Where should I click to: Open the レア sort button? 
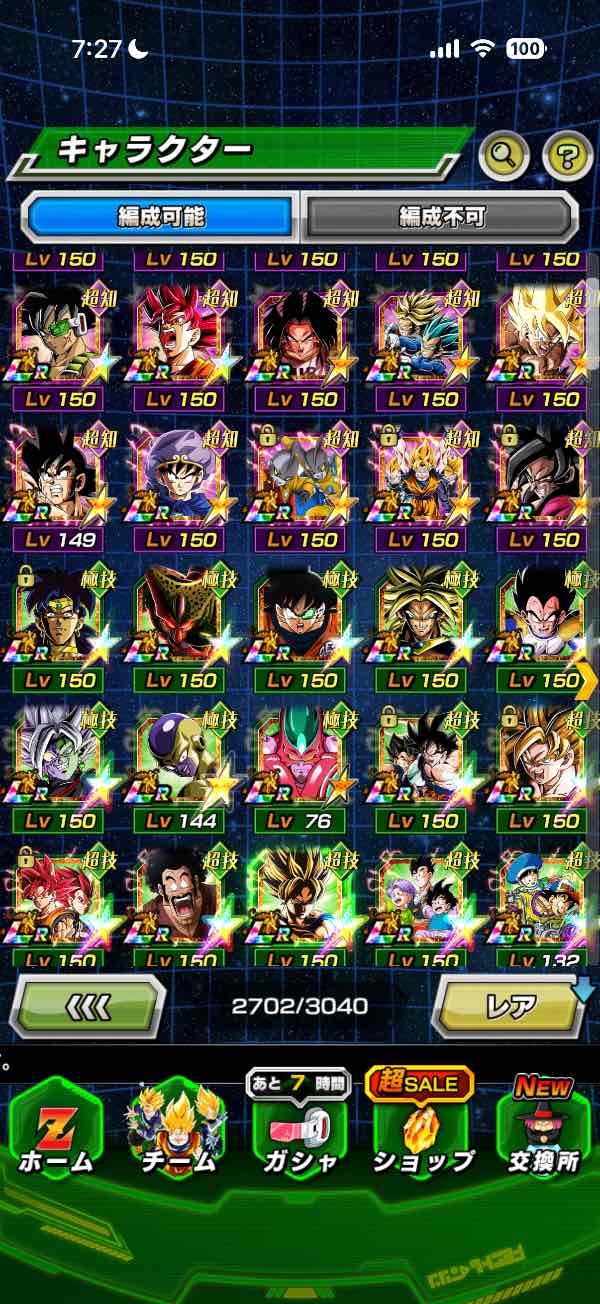tap(510, 1006)
